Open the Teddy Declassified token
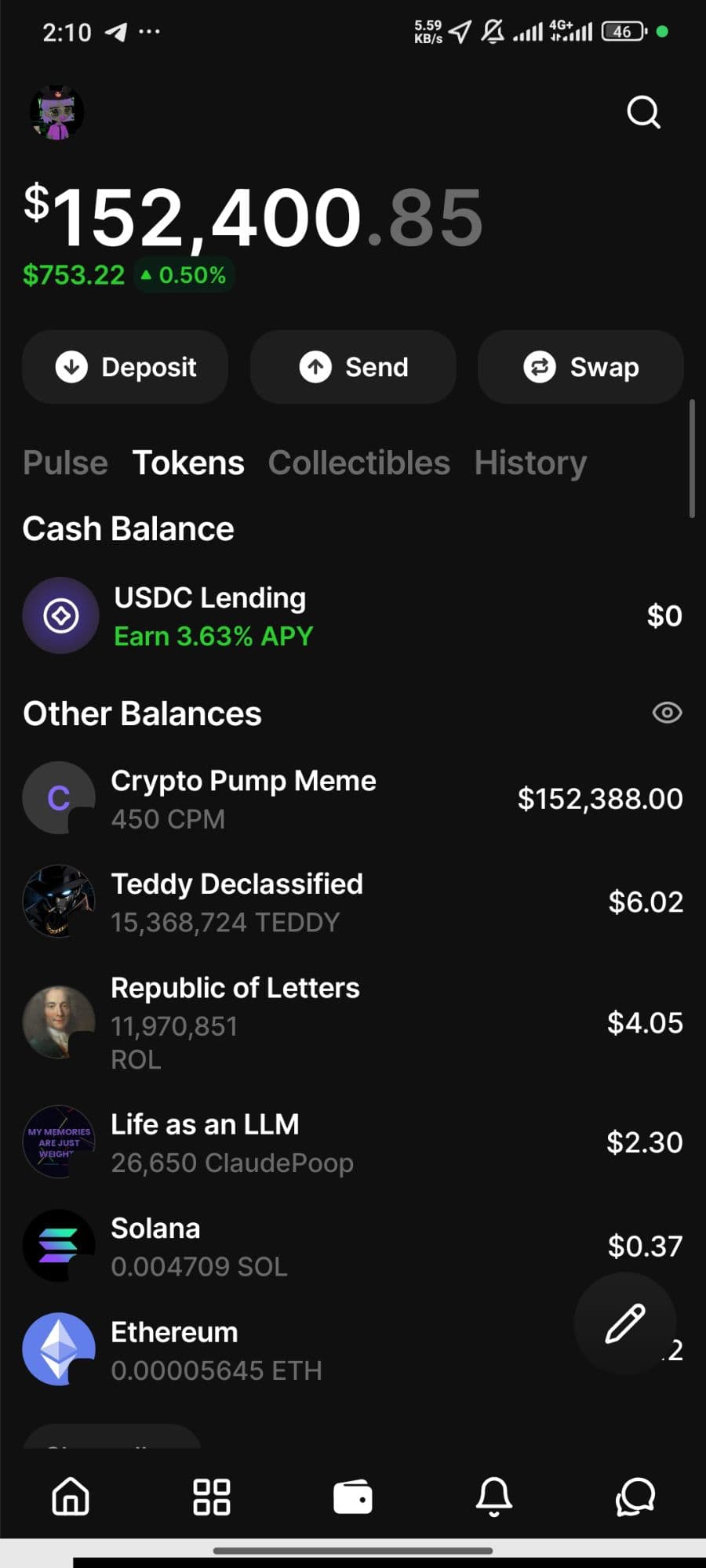Viewport: 706px width, 1568px height. (x=353, y=902)
